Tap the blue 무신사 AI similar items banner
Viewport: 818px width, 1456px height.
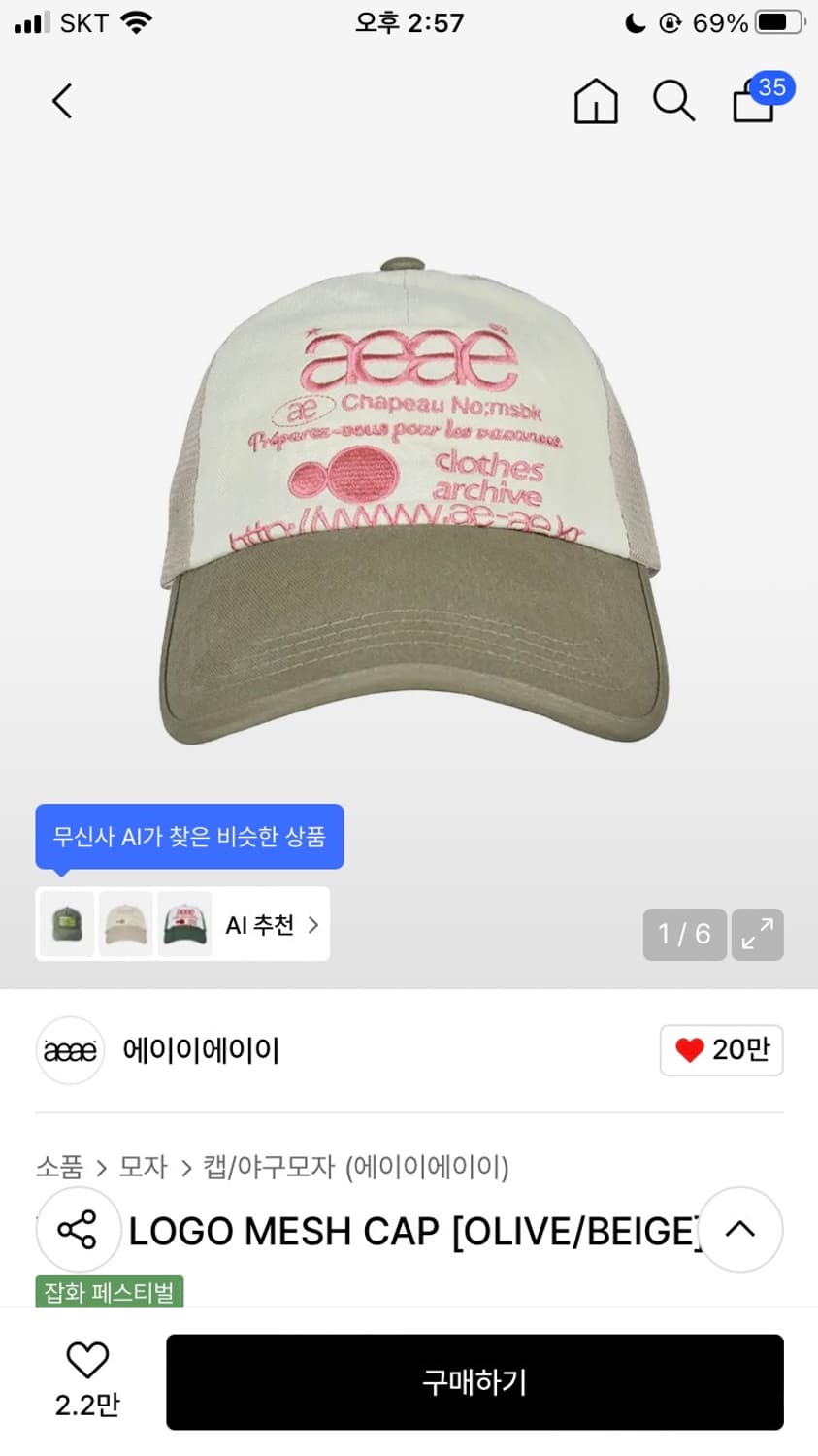pos(189,836)
